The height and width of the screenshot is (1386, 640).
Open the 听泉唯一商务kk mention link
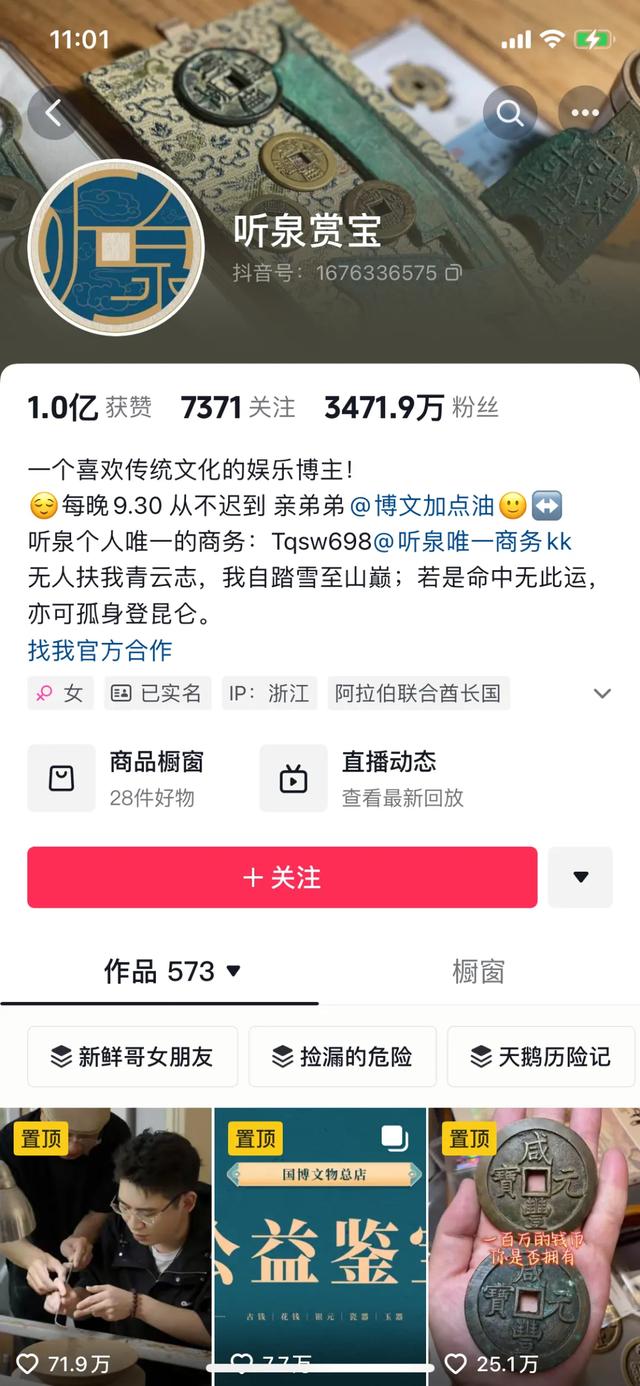472,542
